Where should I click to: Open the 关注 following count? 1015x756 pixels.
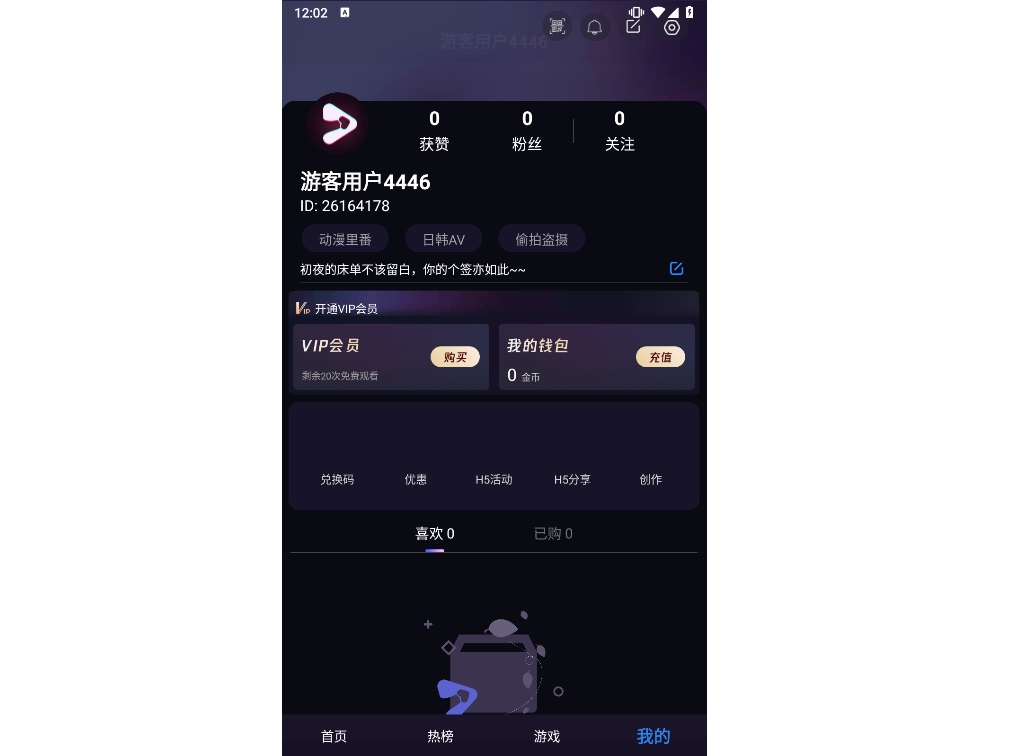[x=619, y=131]
